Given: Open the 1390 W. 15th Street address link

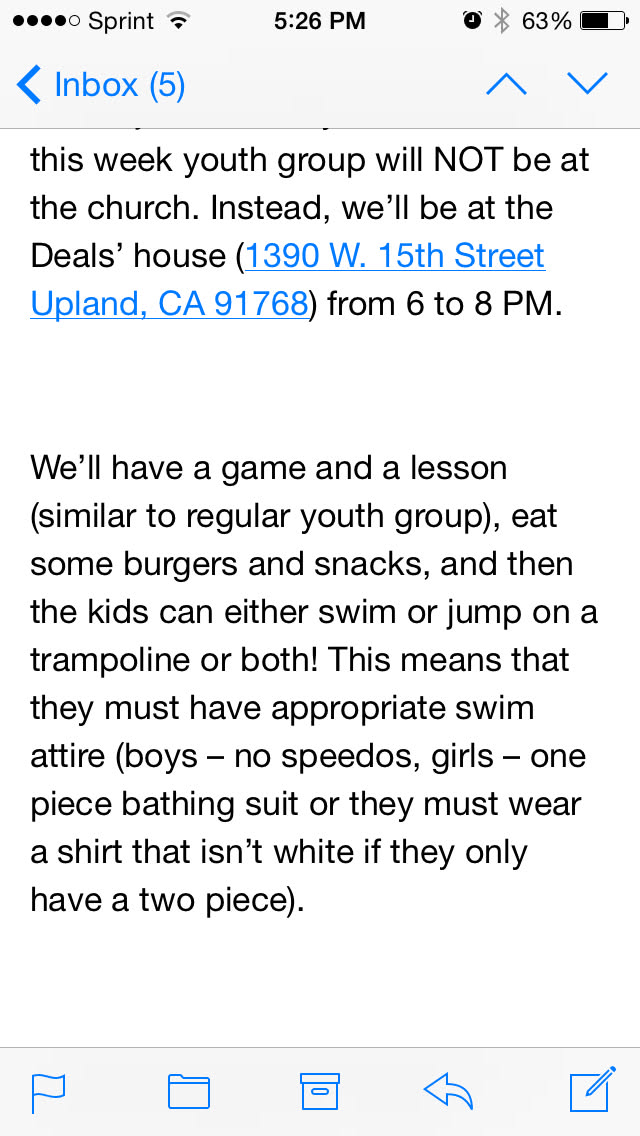Looking at the screenshot, I should point(394,256).
